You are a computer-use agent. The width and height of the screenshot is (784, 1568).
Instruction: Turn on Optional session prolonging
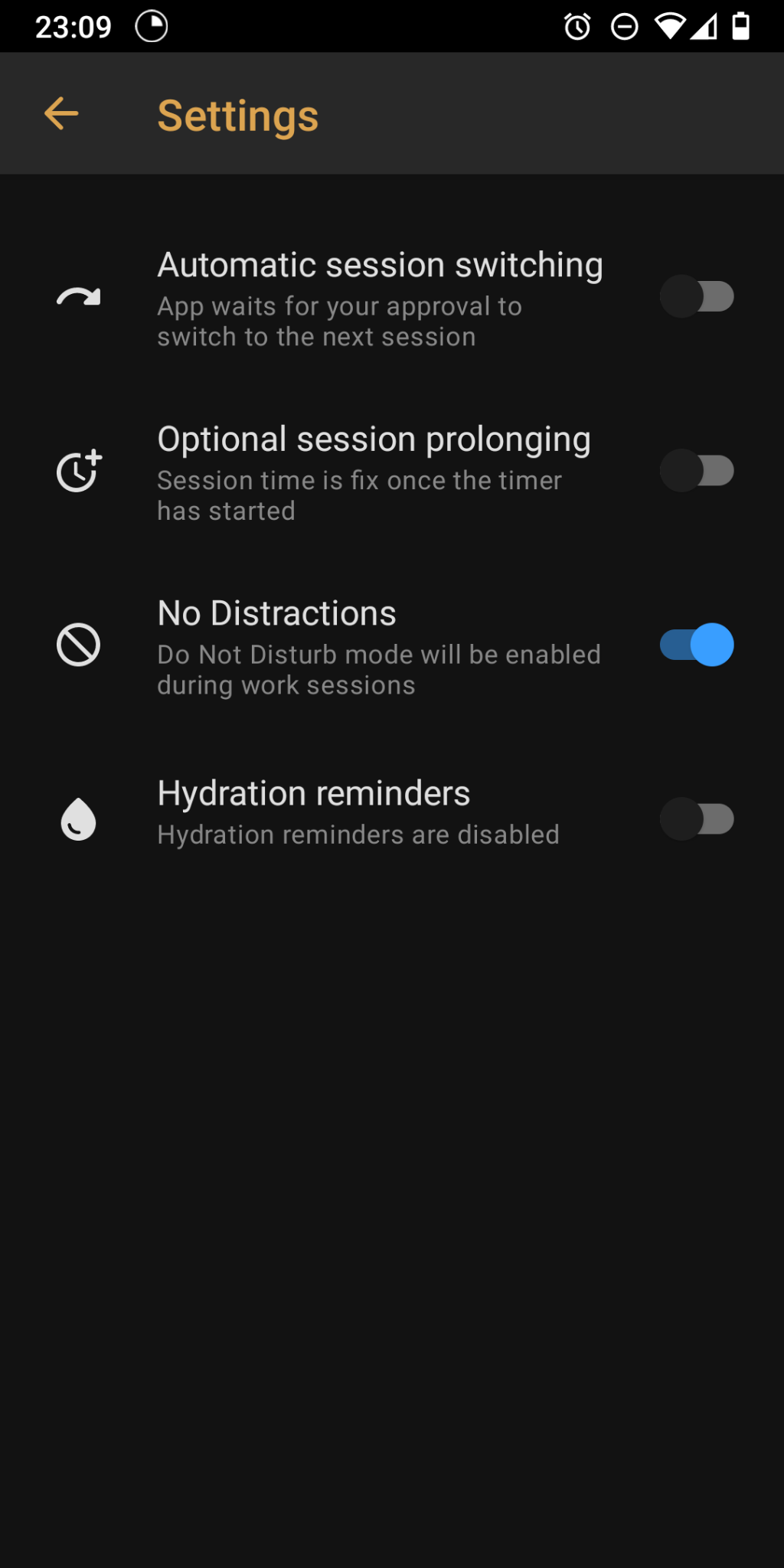[x=697, y=470]
